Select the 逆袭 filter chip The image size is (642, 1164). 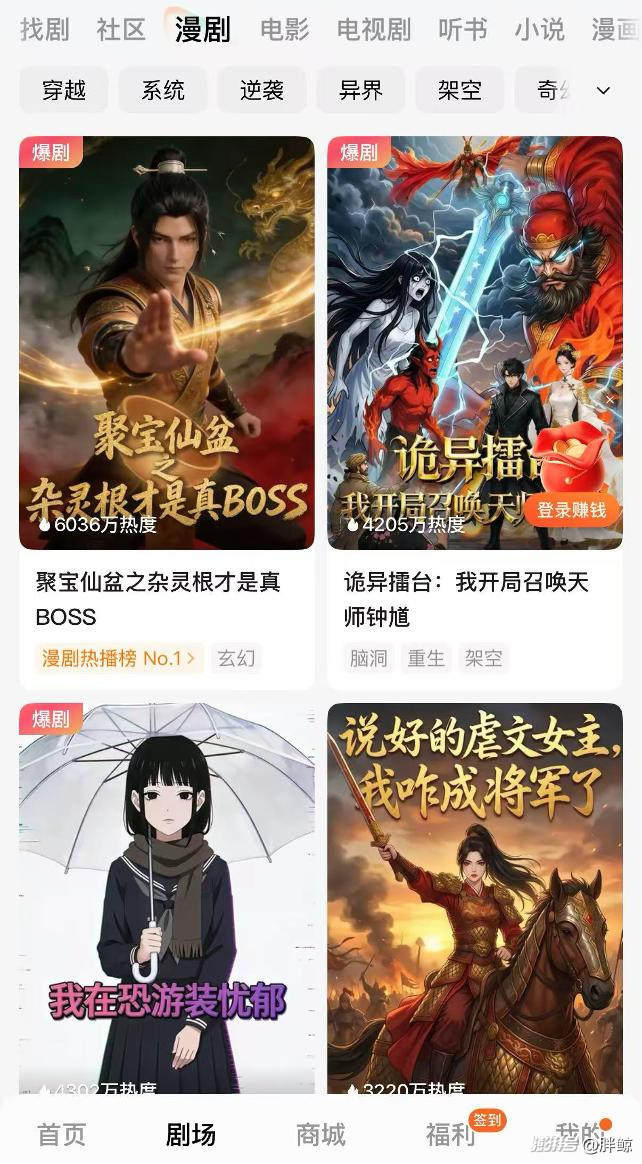coord(262,91)
